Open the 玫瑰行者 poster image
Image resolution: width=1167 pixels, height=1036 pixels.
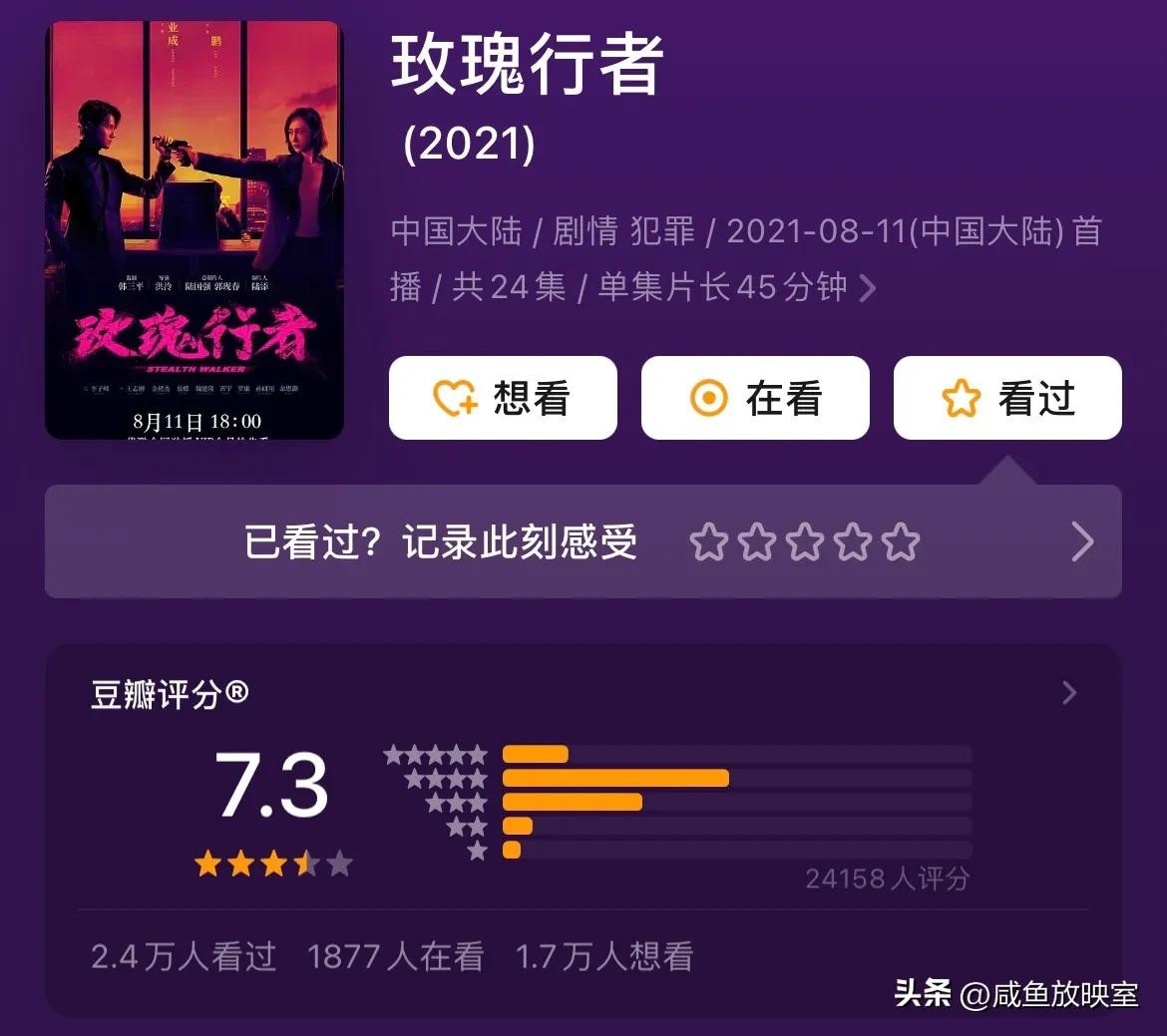194,230
